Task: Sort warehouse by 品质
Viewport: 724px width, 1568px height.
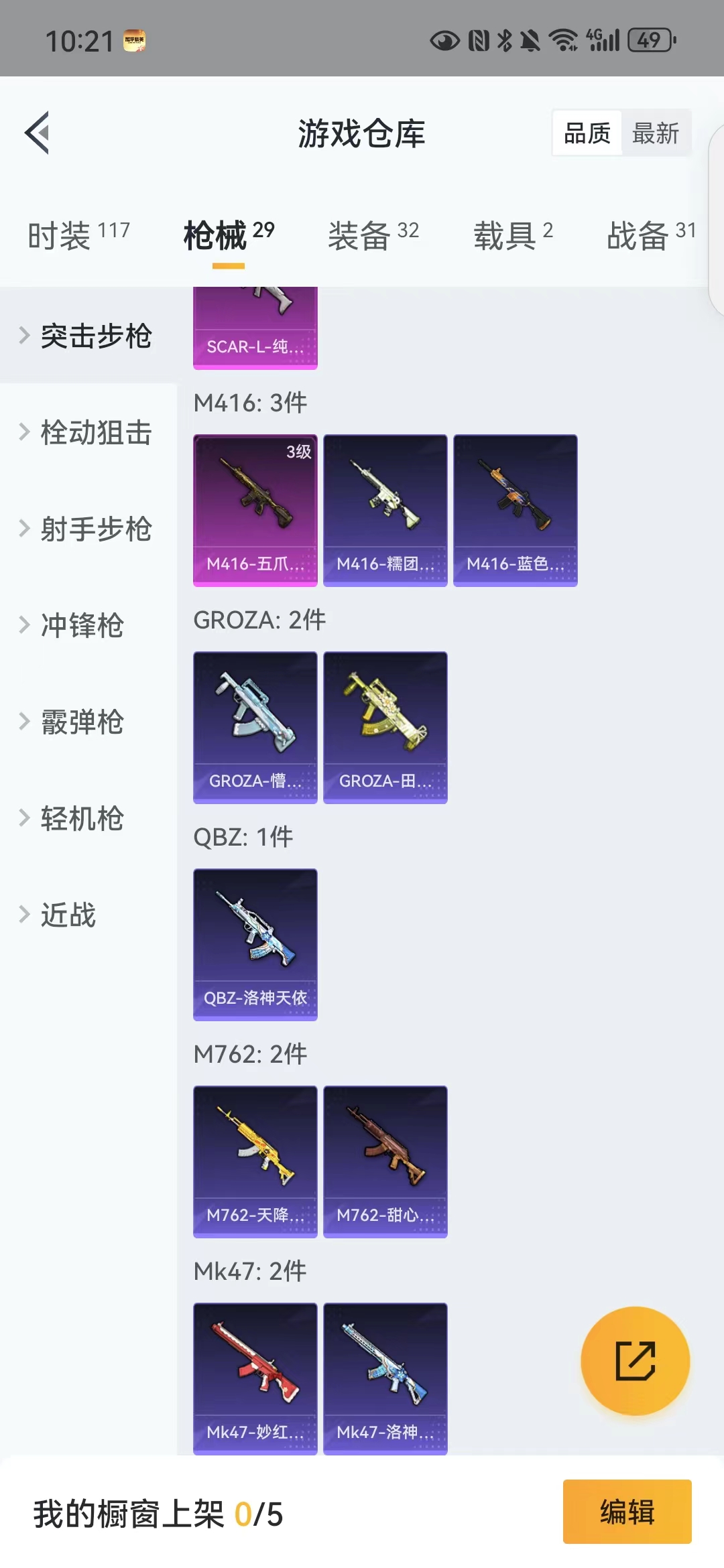Action: [587, 133]
